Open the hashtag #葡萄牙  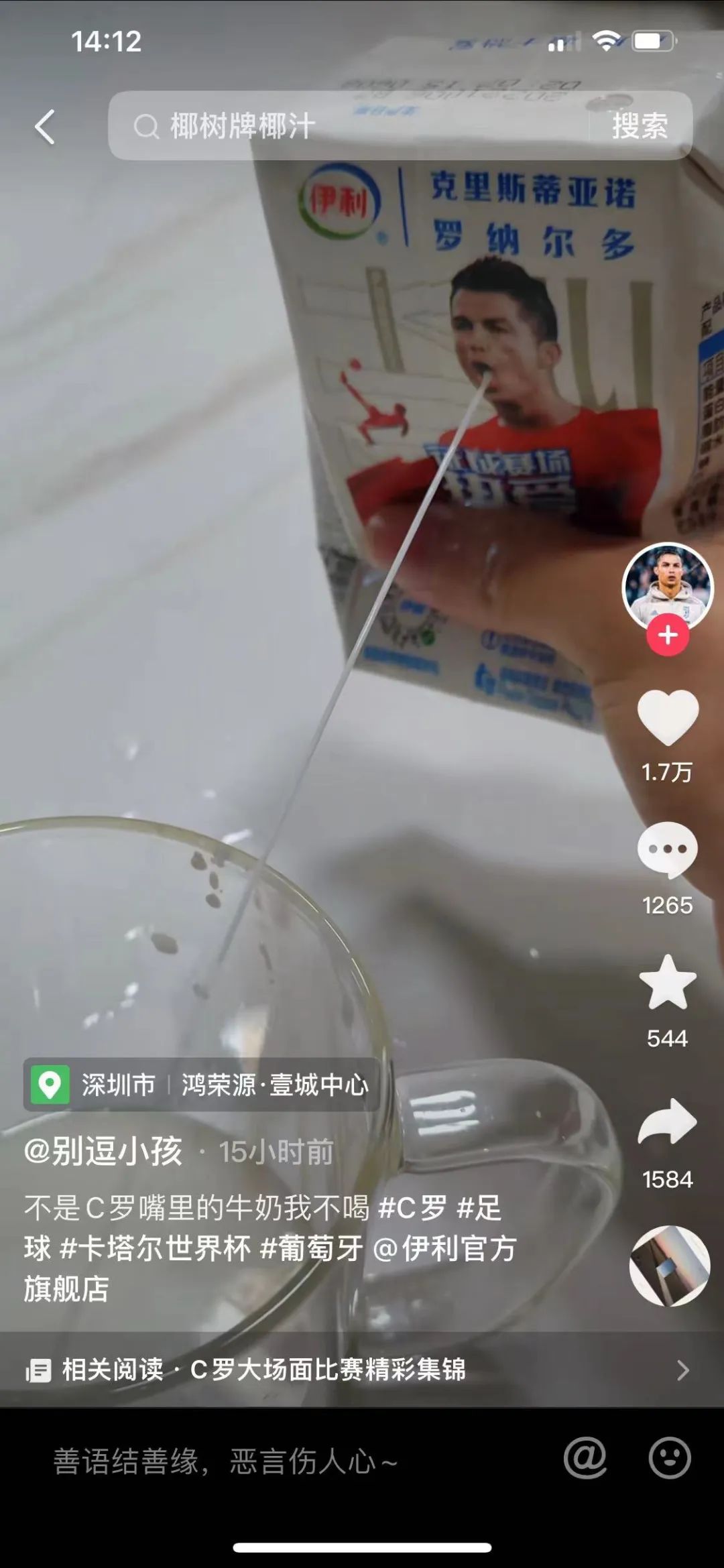point(311,1249)
